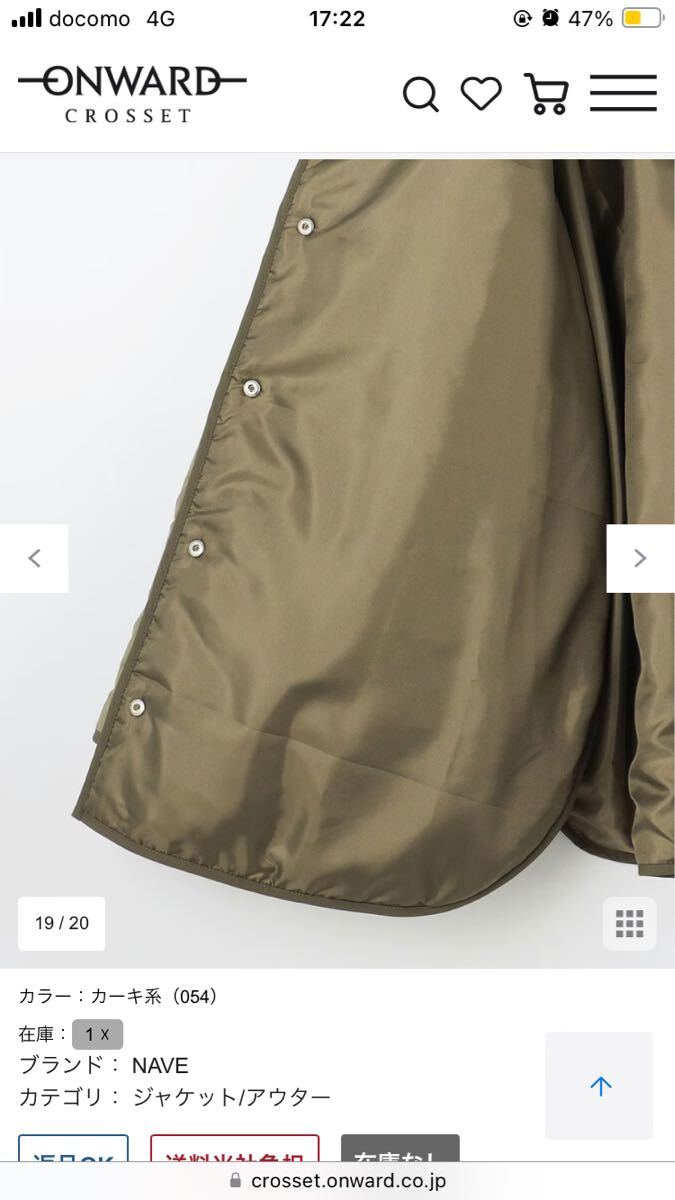This screenshot has height=1200, width=675.
Task: Open the favorites heart icon
Action: pos(481,93)
